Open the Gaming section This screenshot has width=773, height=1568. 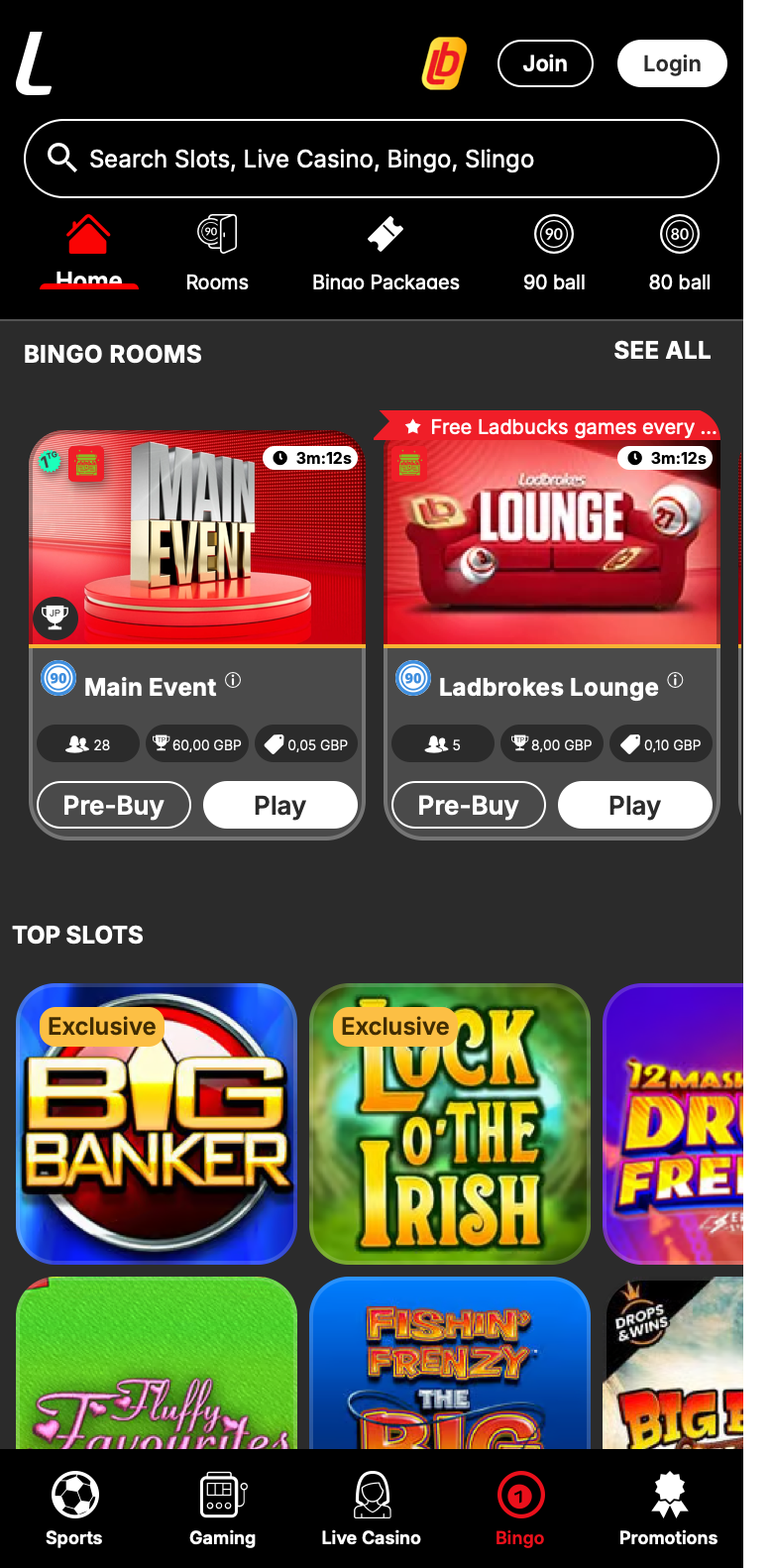(223, 1509)
